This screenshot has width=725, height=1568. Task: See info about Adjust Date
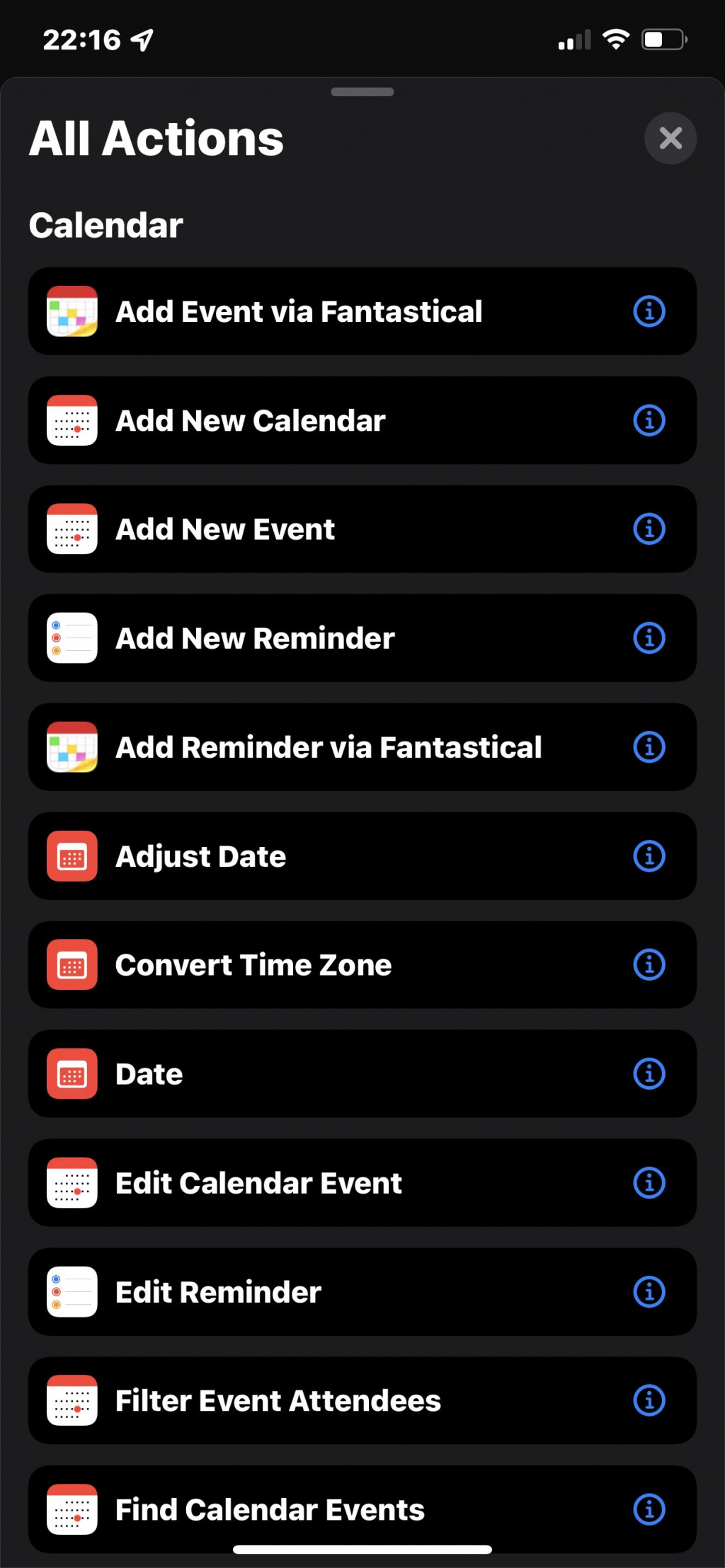point(649,856)
